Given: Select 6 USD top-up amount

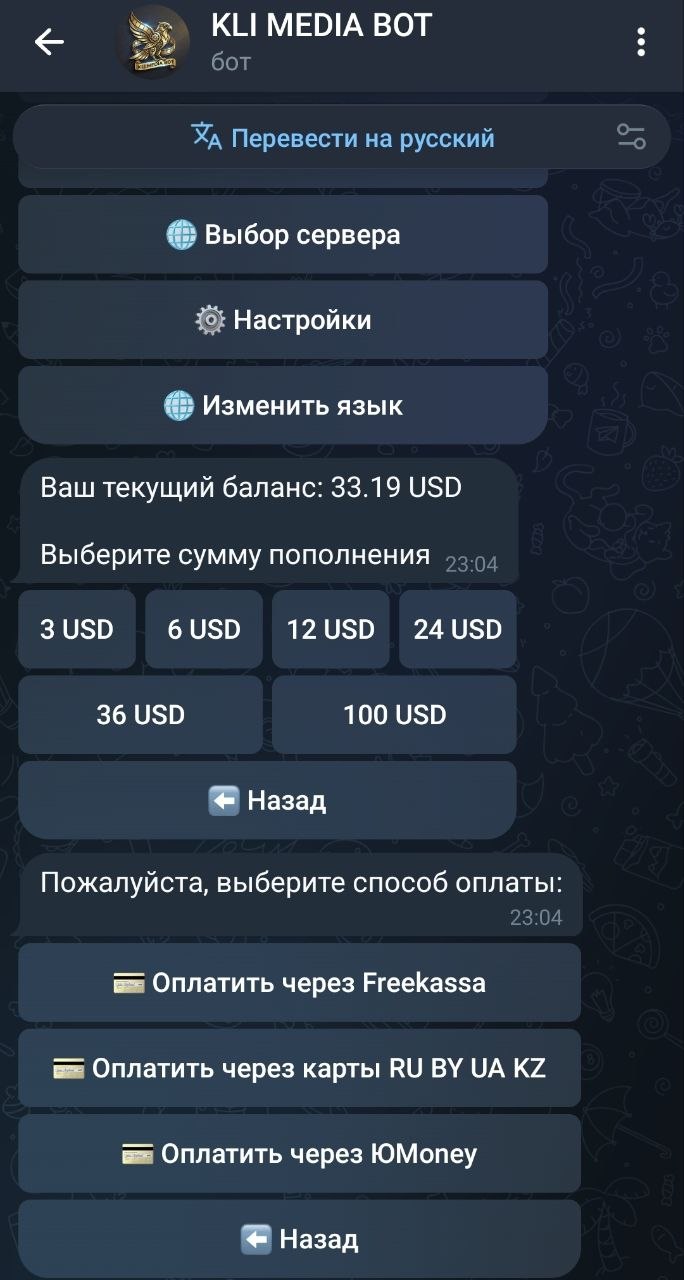Looking at the screenshot, I should point(204,629).
